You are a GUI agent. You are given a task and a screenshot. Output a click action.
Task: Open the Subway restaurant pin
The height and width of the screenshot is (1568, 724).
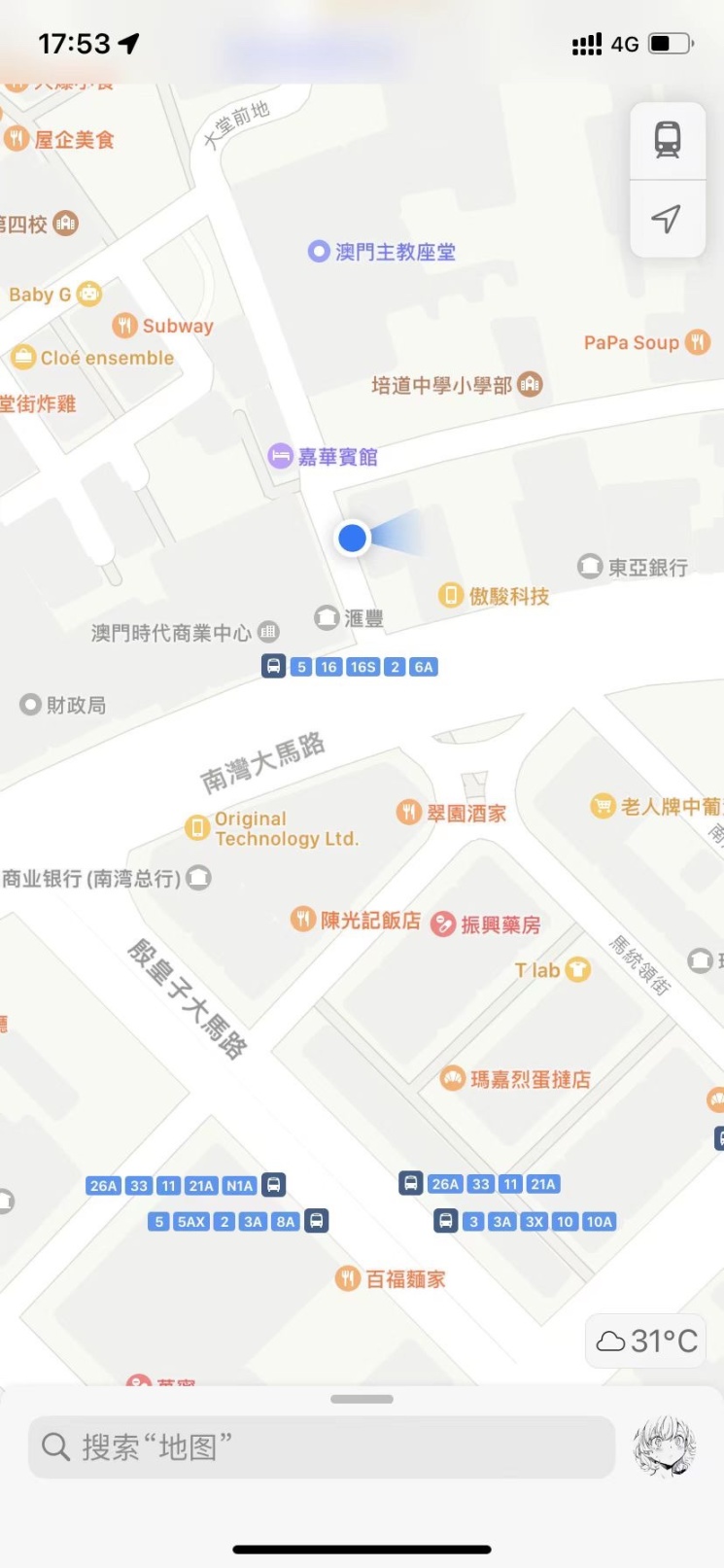click(x=124, y=326)
